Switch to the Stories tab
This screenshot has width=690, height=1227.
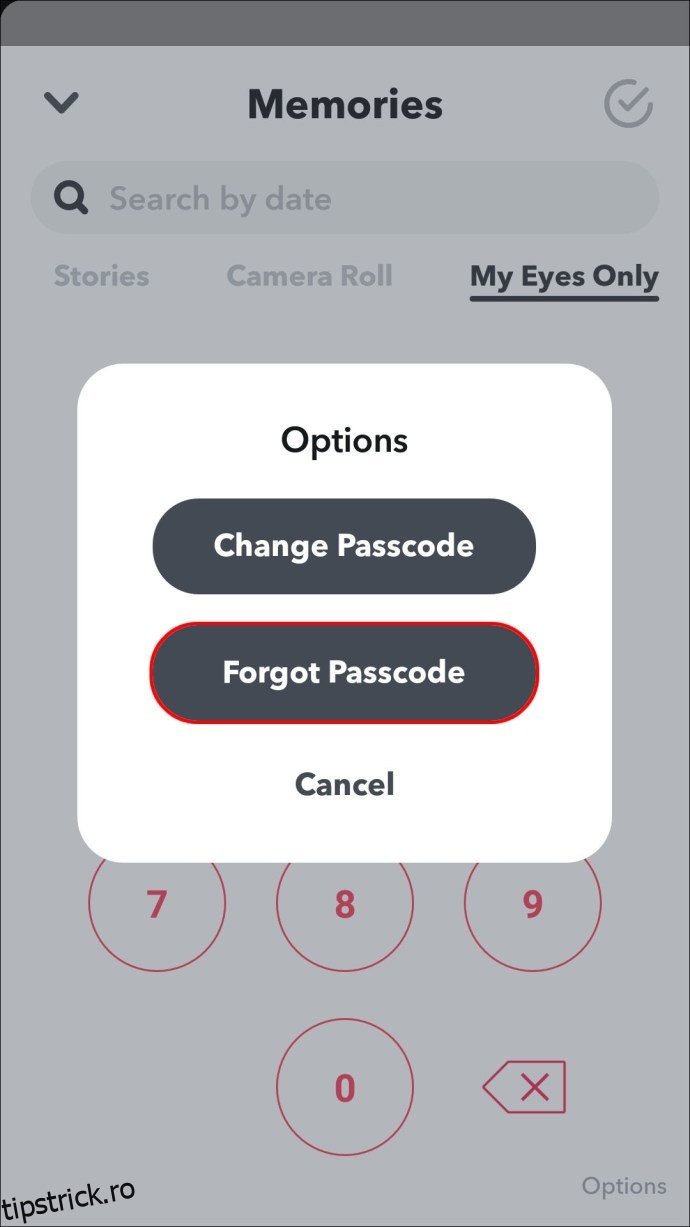point(101,276)
